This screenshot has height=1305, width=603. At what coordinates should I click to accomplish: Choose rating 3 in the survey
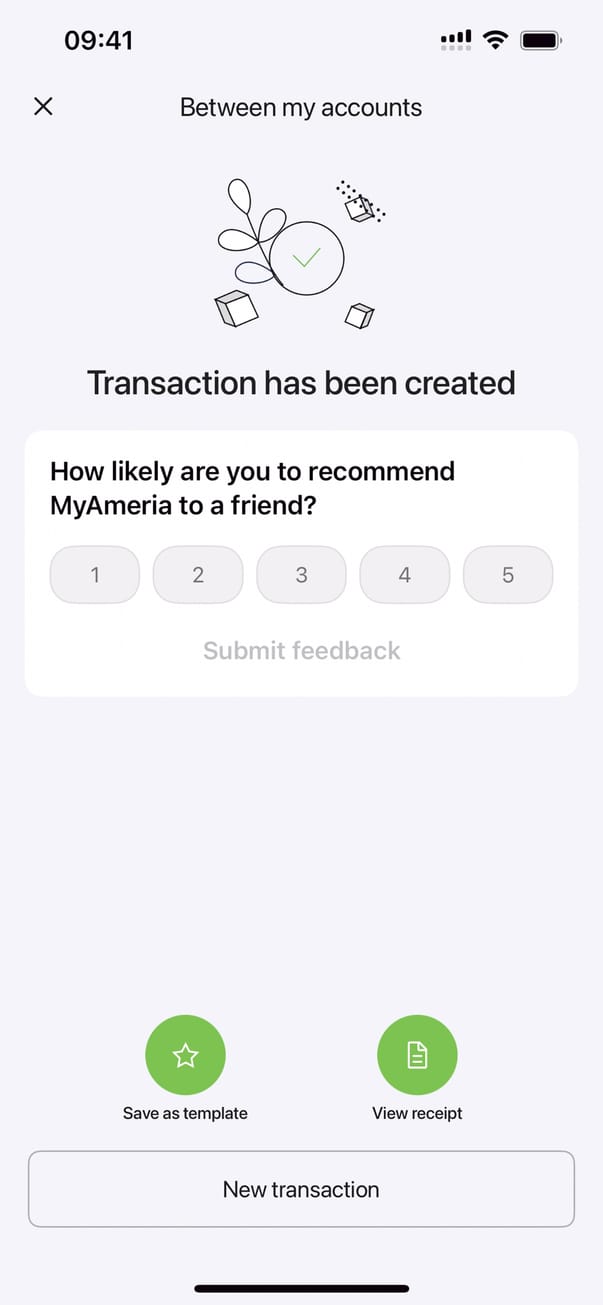(301, 575)
